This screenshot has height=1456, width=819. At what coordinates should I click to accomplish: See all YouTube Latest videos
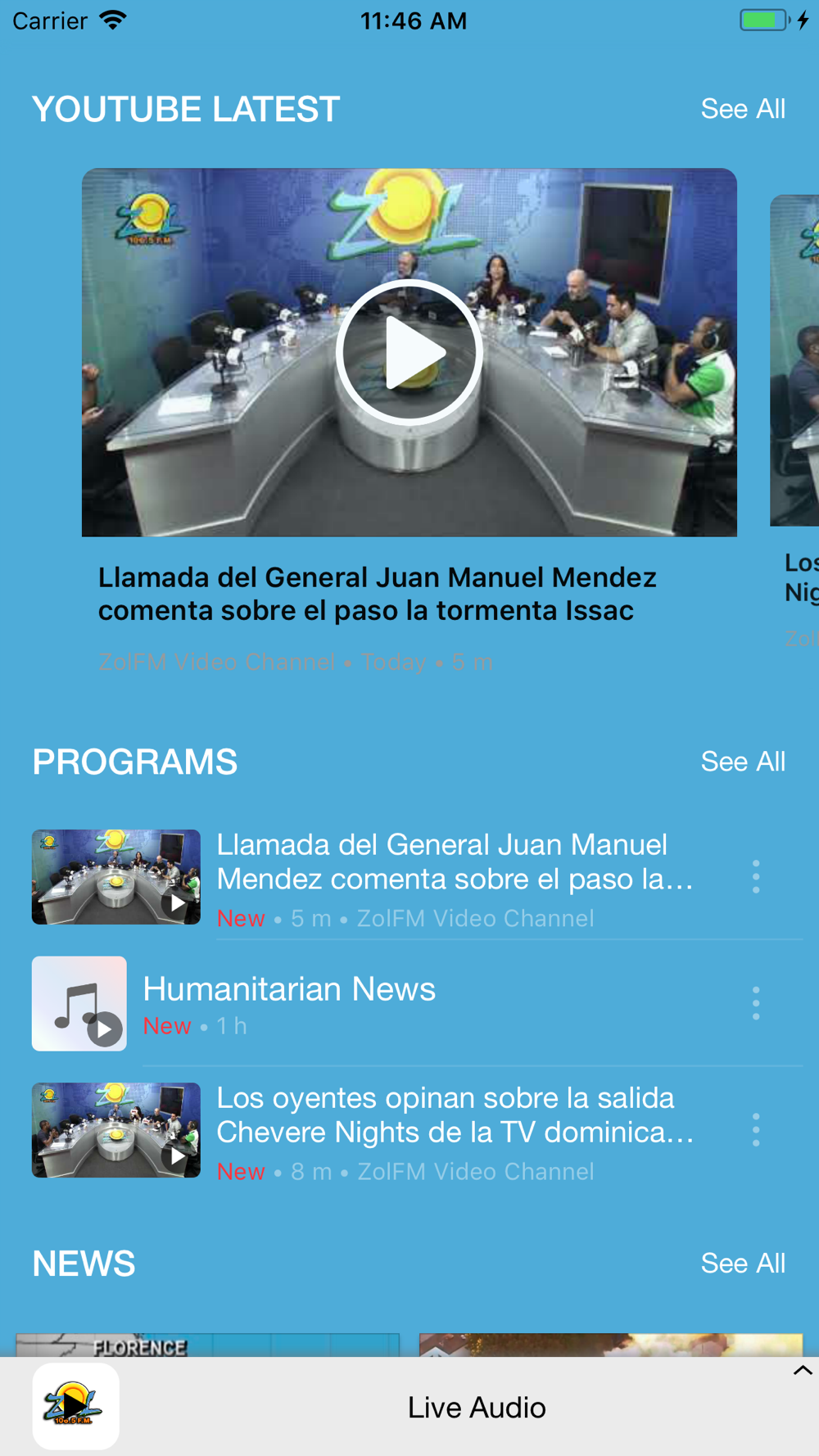point(743,109)
